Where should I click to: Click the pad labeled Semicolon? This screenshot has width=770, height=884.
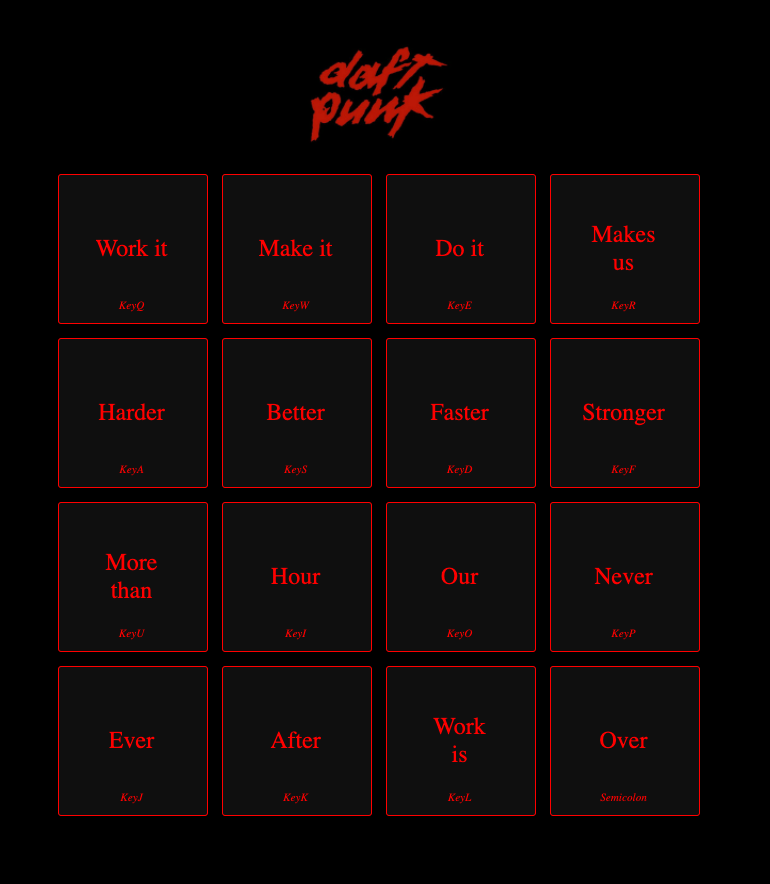click(624, 740)
